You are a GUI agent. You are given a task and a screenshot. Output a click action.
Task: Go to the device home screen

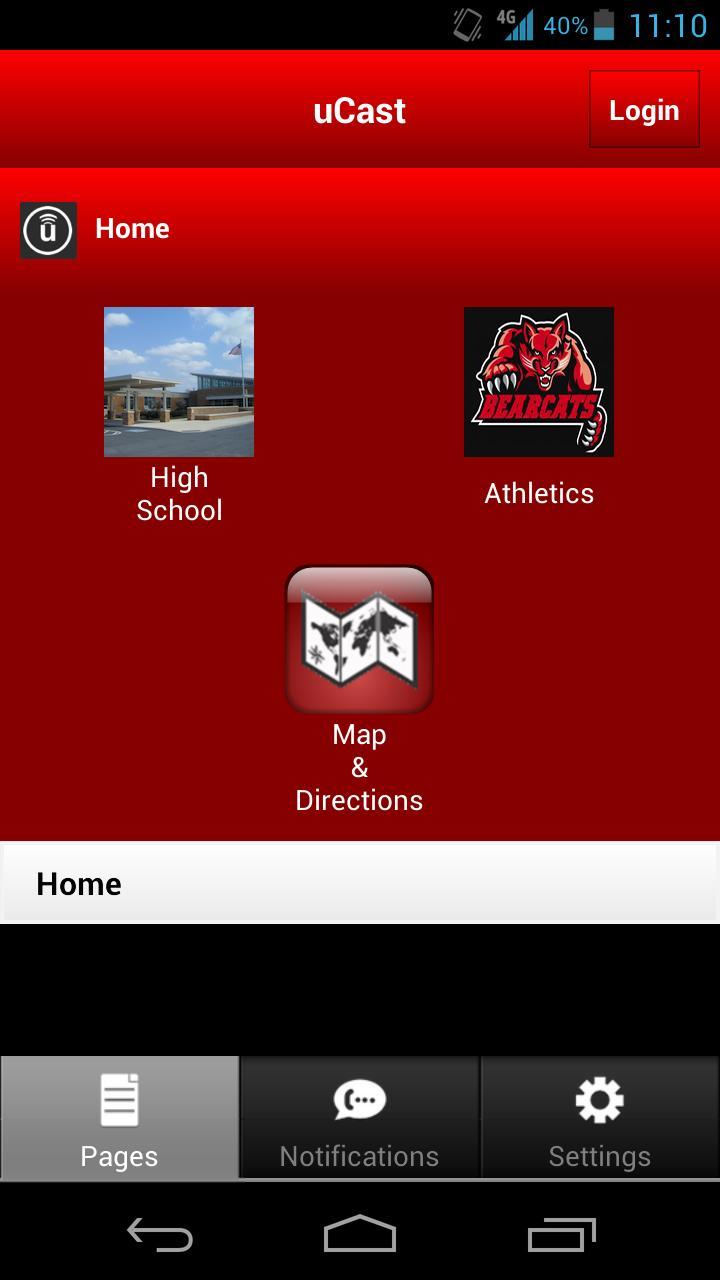pyautogui.click(x=359, y=1234)
